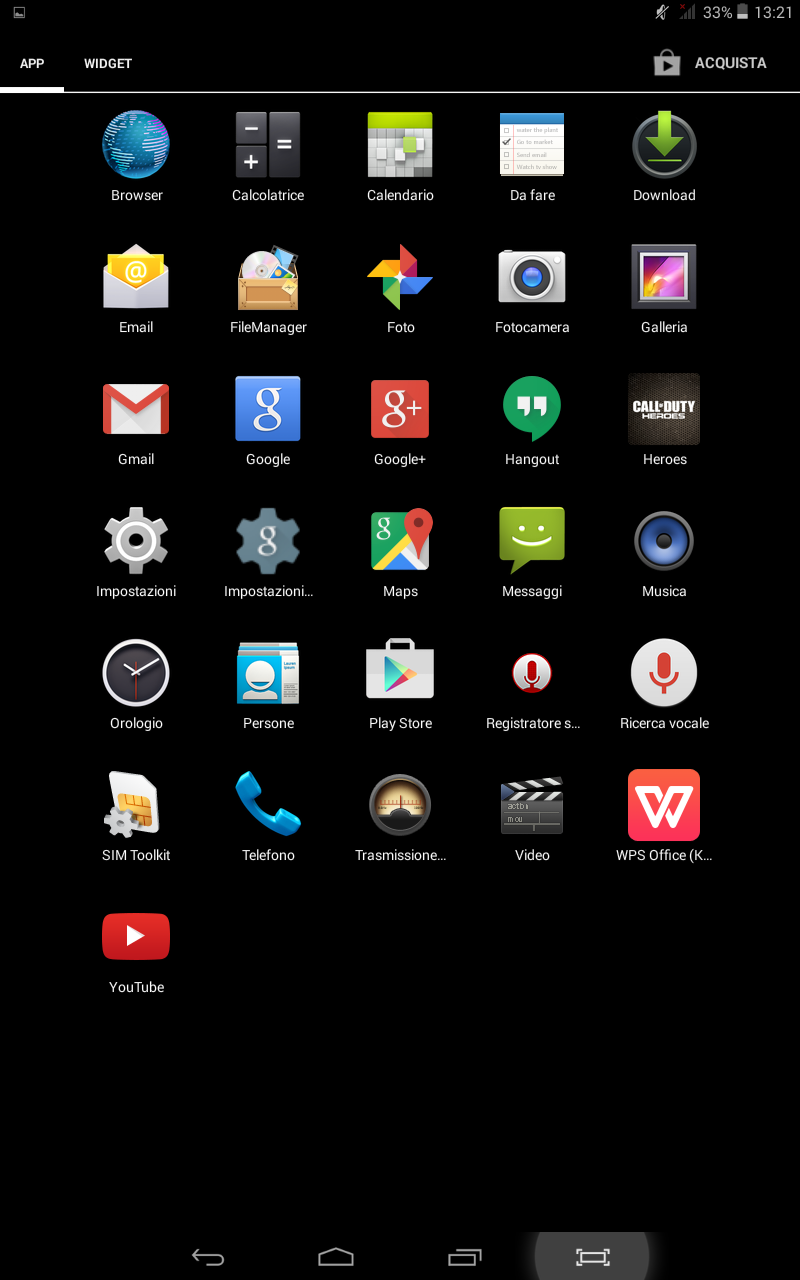Start the Call of Duty Heroes game
800x1280 pixels.
click(x=664, y=410)
